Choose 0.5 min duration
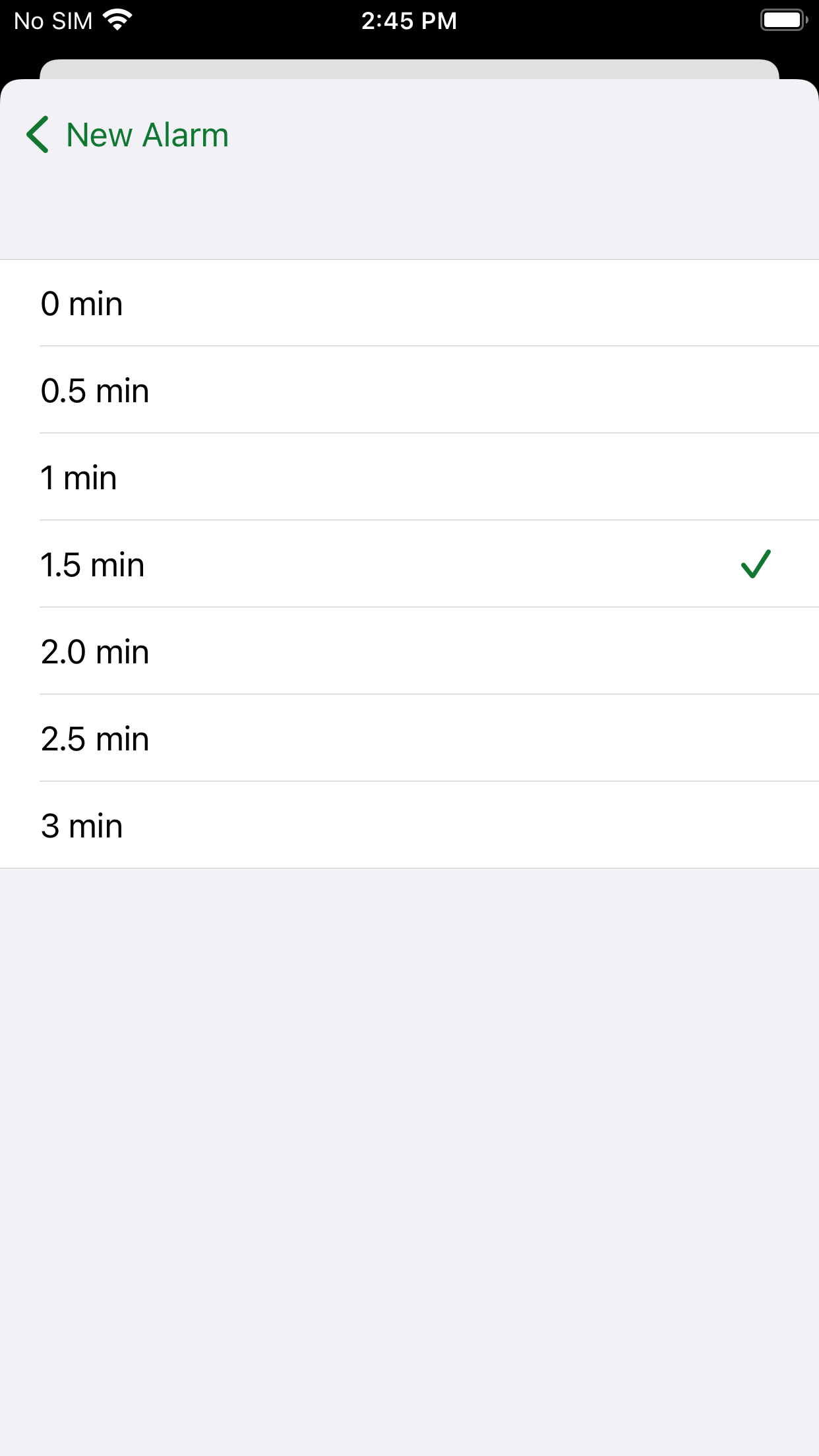 point(409,390)
